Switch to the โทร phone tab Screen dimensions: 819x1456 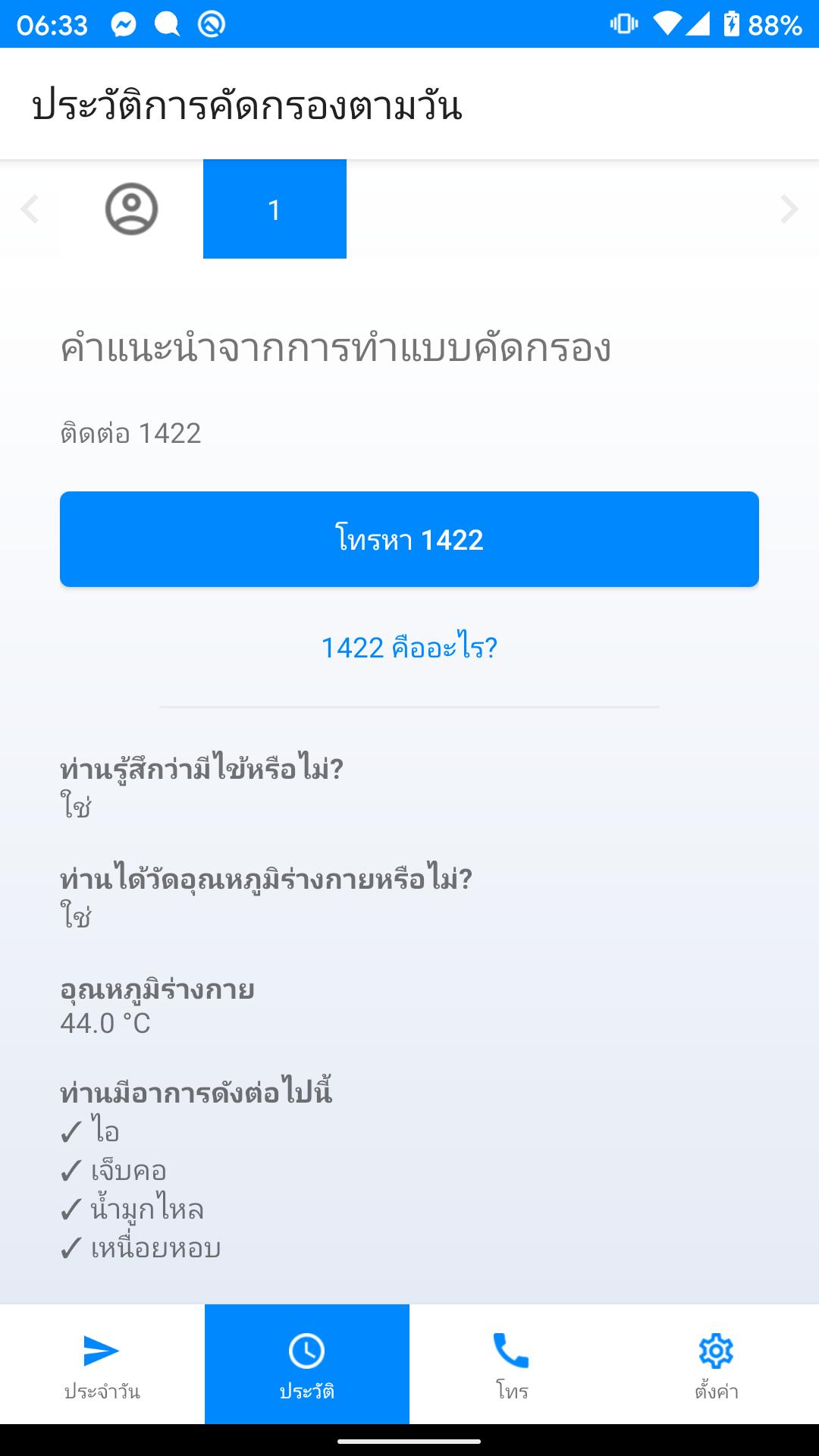[512, 1364]
